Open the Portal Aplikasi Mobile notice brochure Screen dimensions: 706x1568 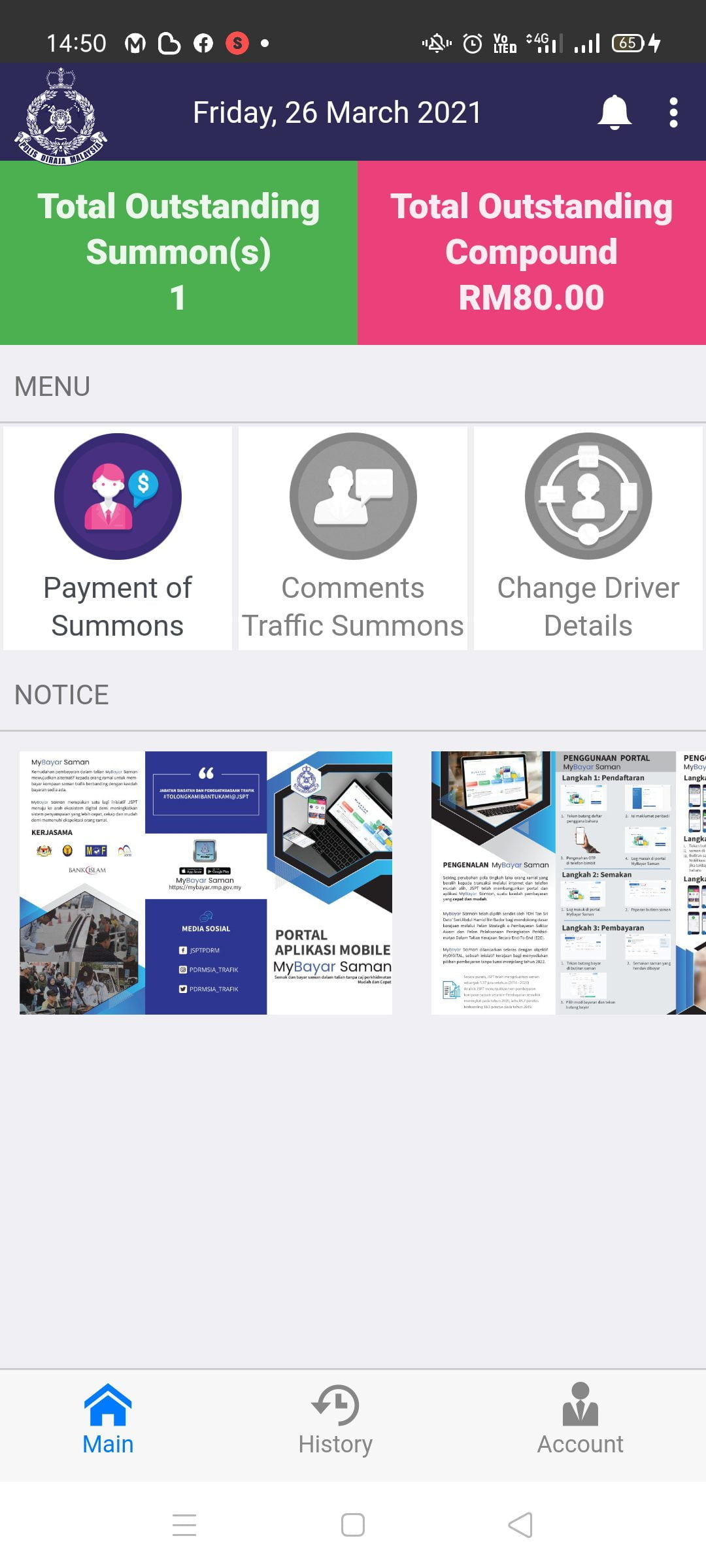(x=206, y=883)
